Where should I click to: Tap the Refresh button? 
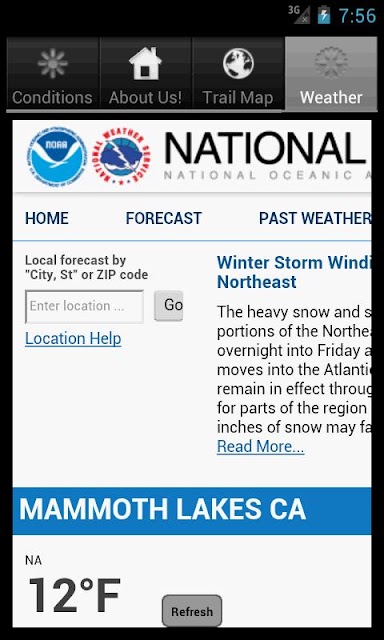tap(192, 611)
